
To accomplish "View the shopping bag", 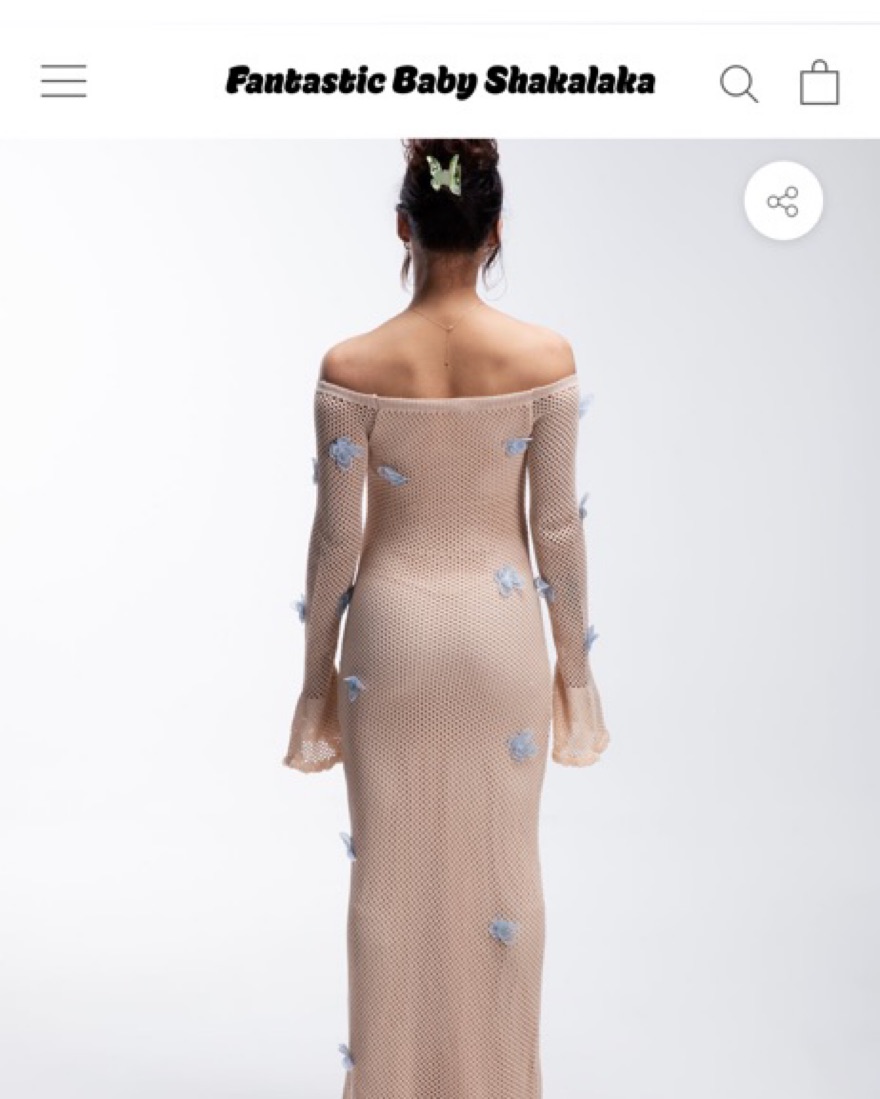I will (819, 83).
